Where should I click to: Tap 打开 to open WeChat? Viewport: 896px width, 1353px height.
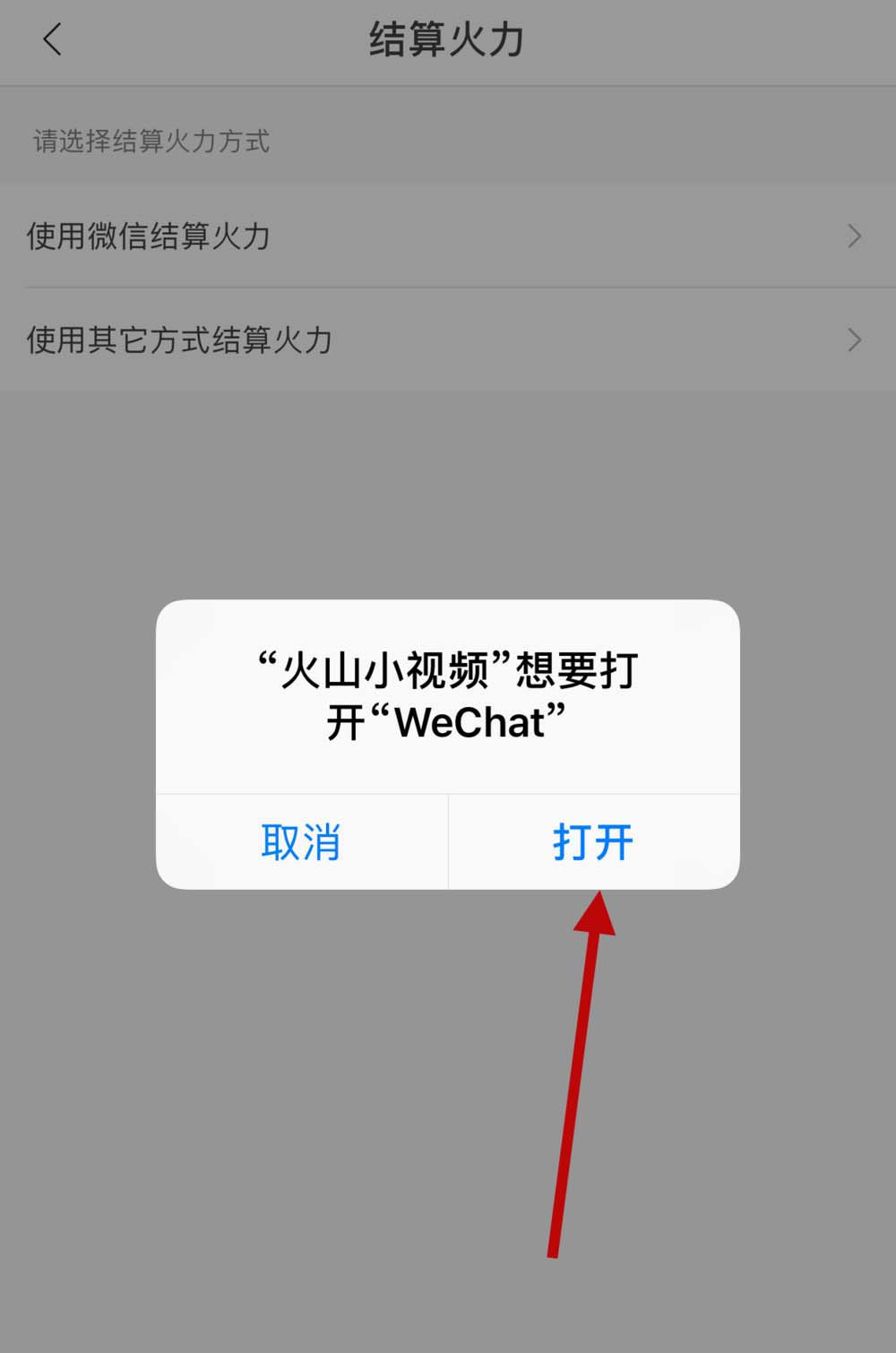coord(593,842)
